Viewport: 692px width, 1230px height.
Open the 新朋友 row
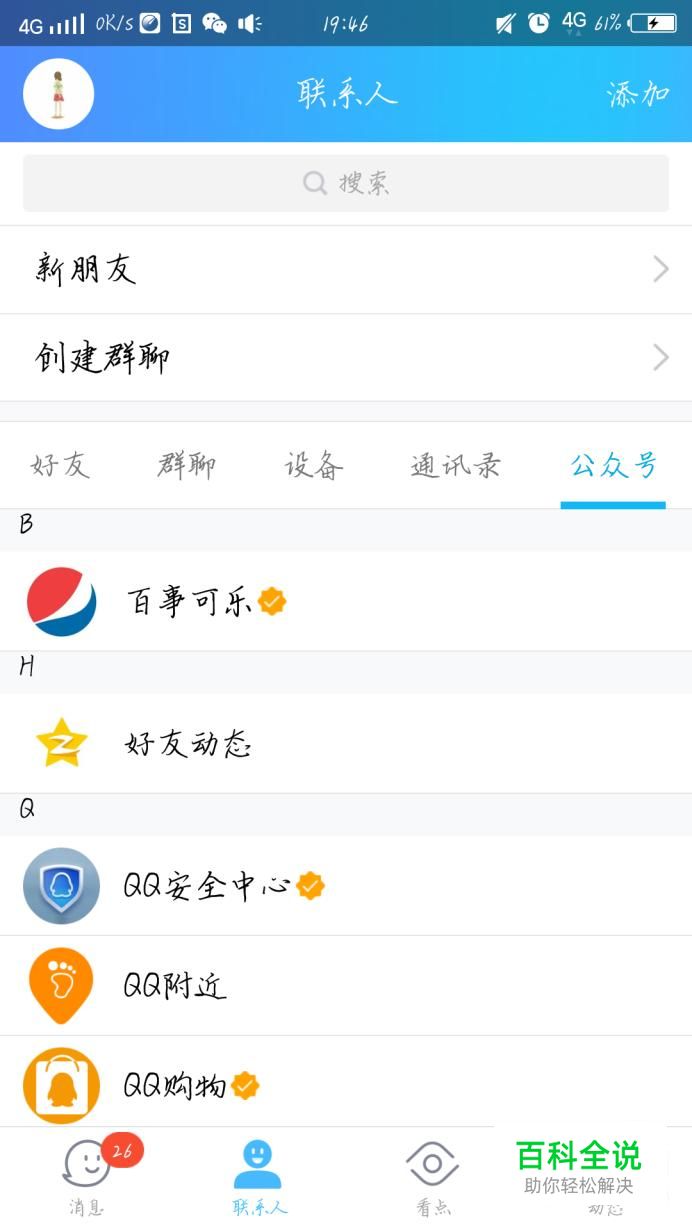coord(346,269)
